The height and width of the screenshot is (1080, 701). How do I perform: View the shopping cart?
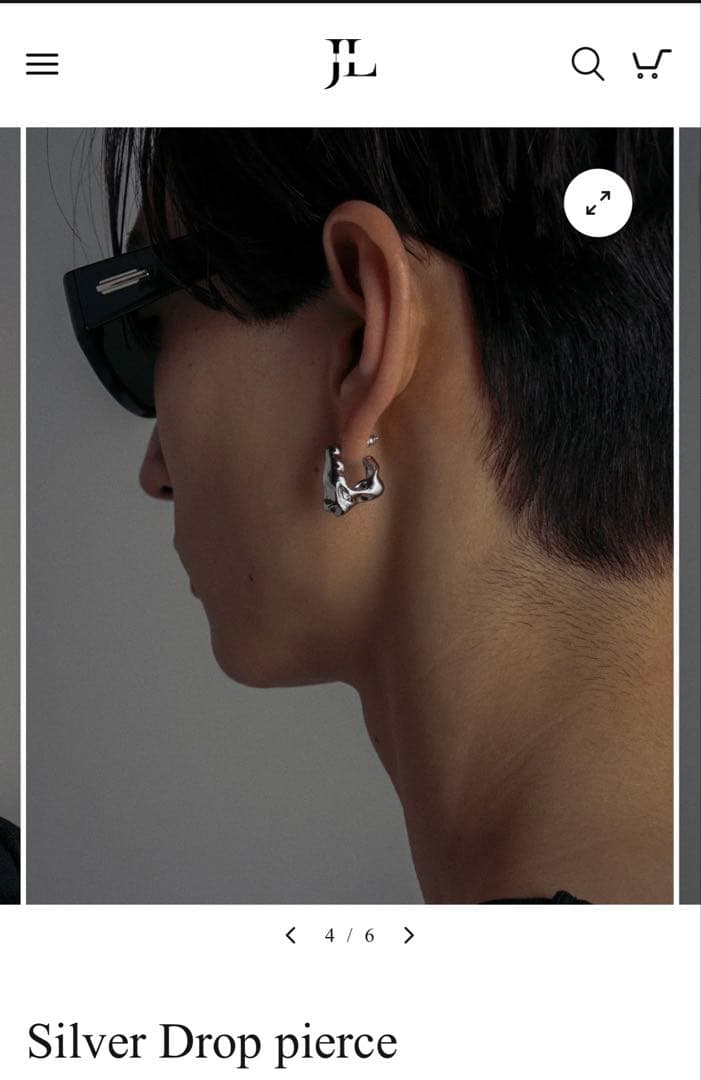(x=650, y=64)
